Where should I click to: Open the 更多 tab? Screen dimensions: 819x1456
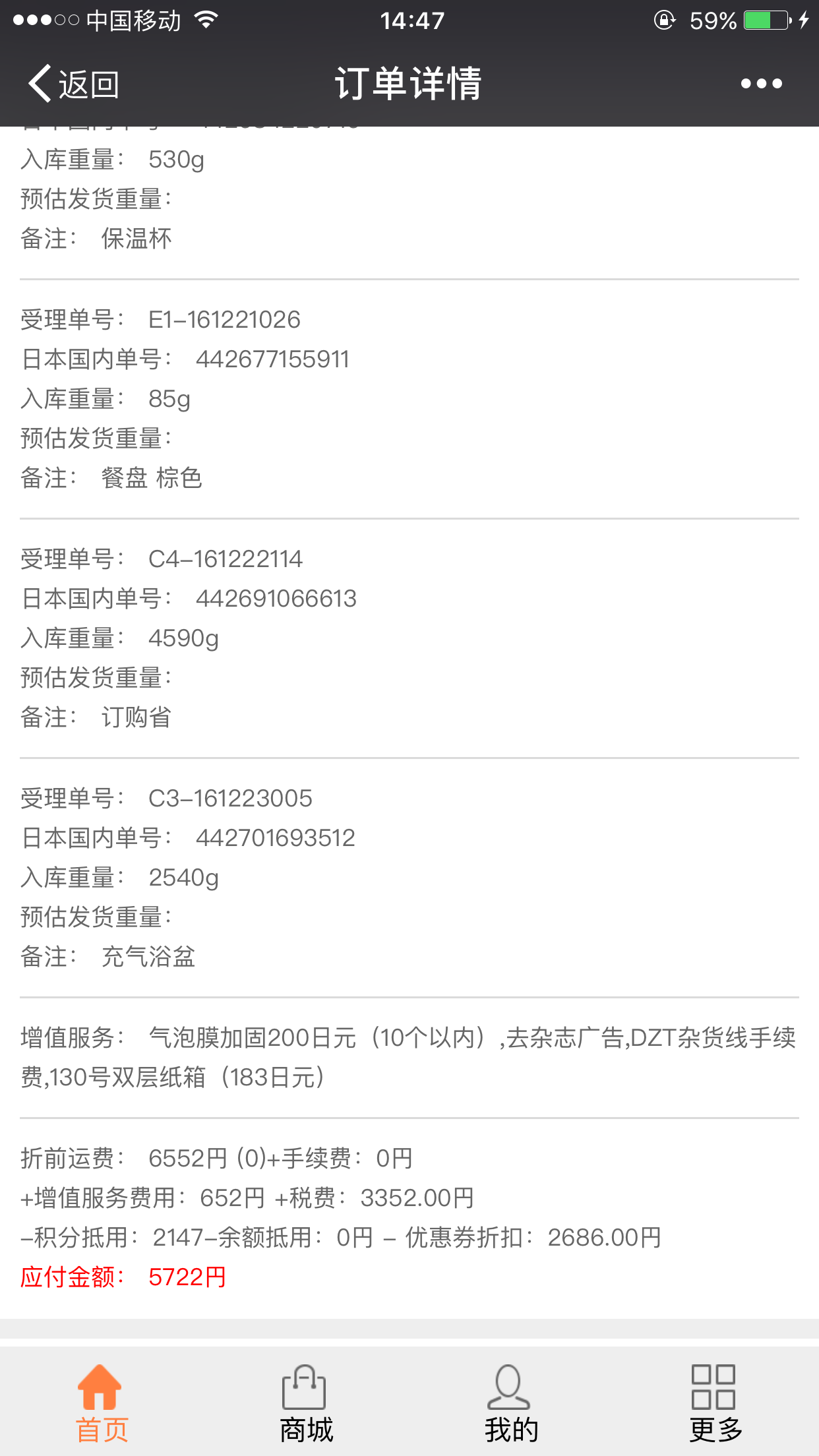[x=715, y=1403]
